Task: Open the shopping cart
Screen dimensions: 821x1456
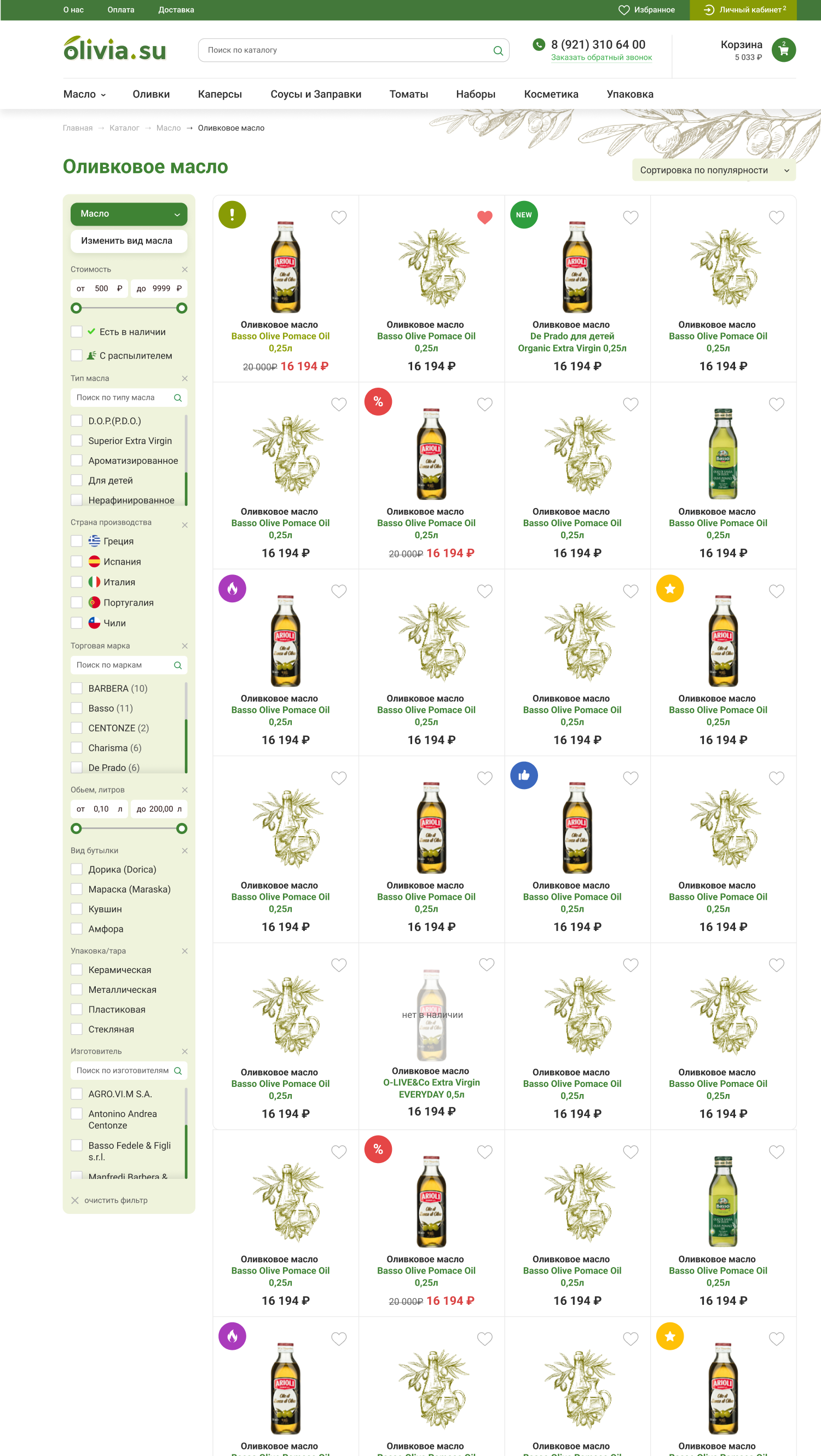Action: point(783,50)
